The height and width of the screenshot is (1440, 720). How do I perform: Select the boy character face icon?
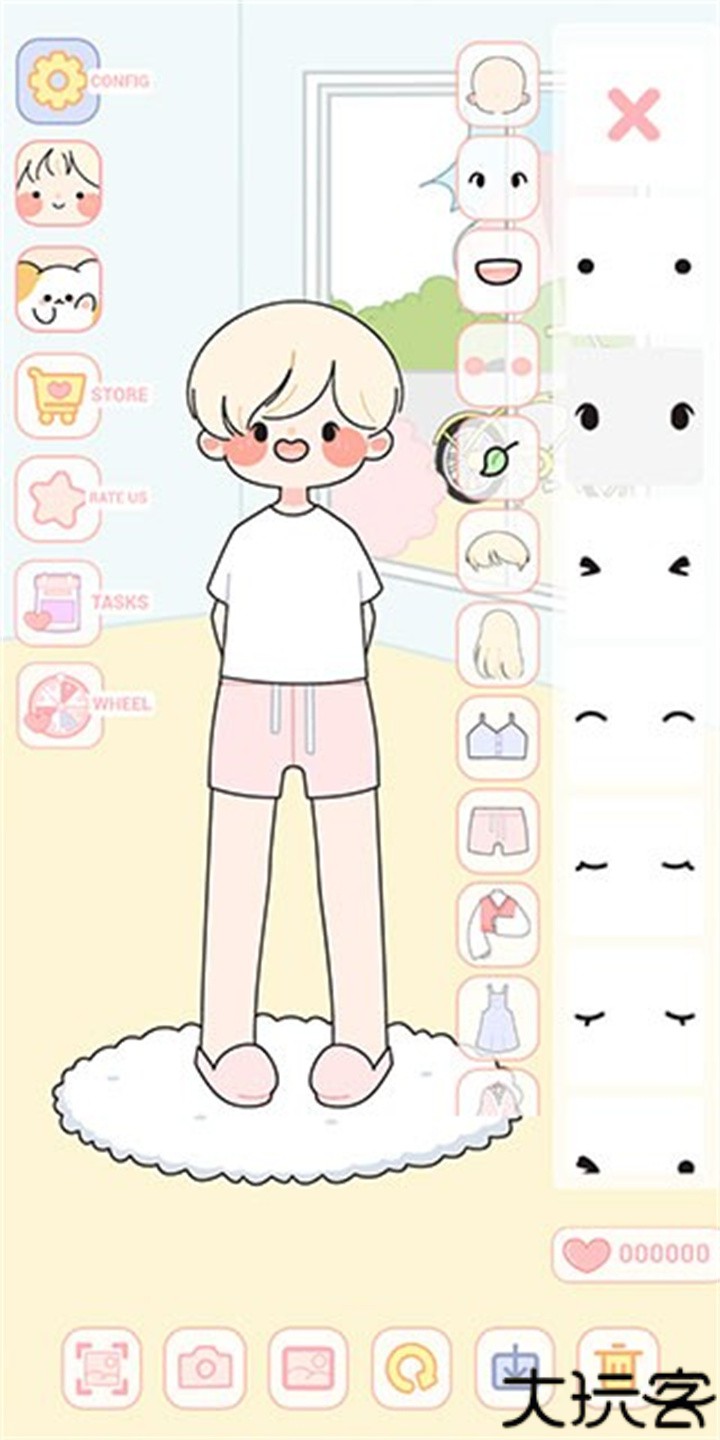(58, 183)
